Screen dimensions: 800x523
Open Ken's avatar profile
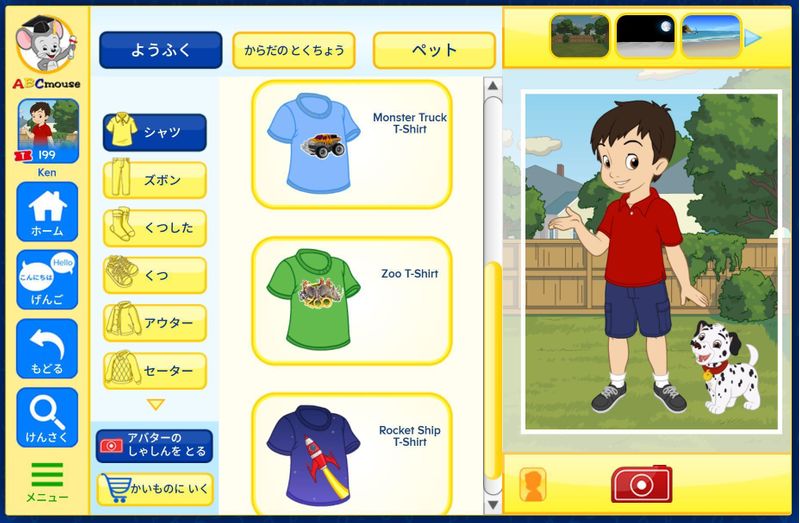[x=48, y=131]
